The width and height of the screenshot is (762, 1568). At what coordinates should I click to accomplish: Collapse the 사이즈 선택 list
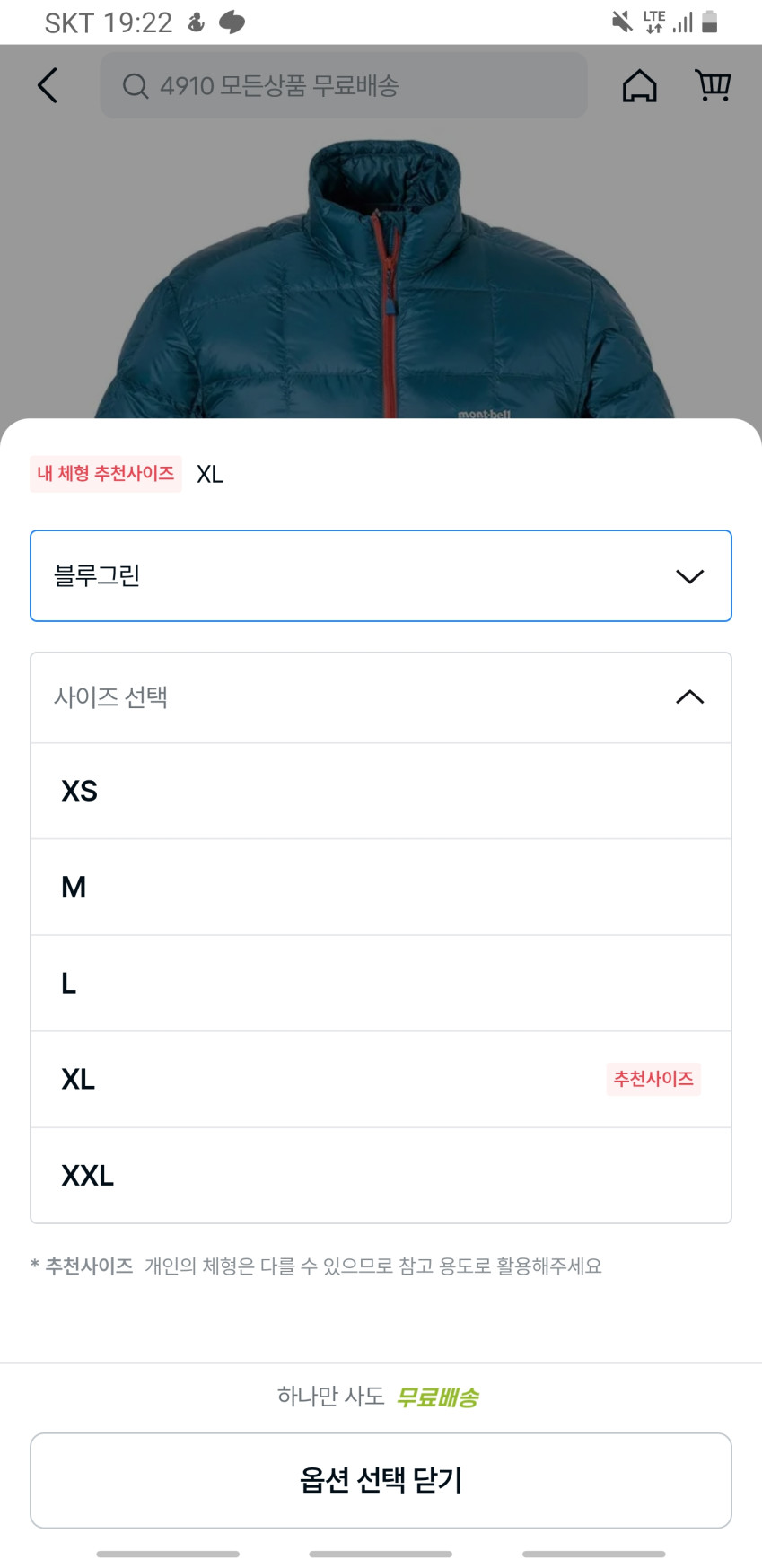381,697
